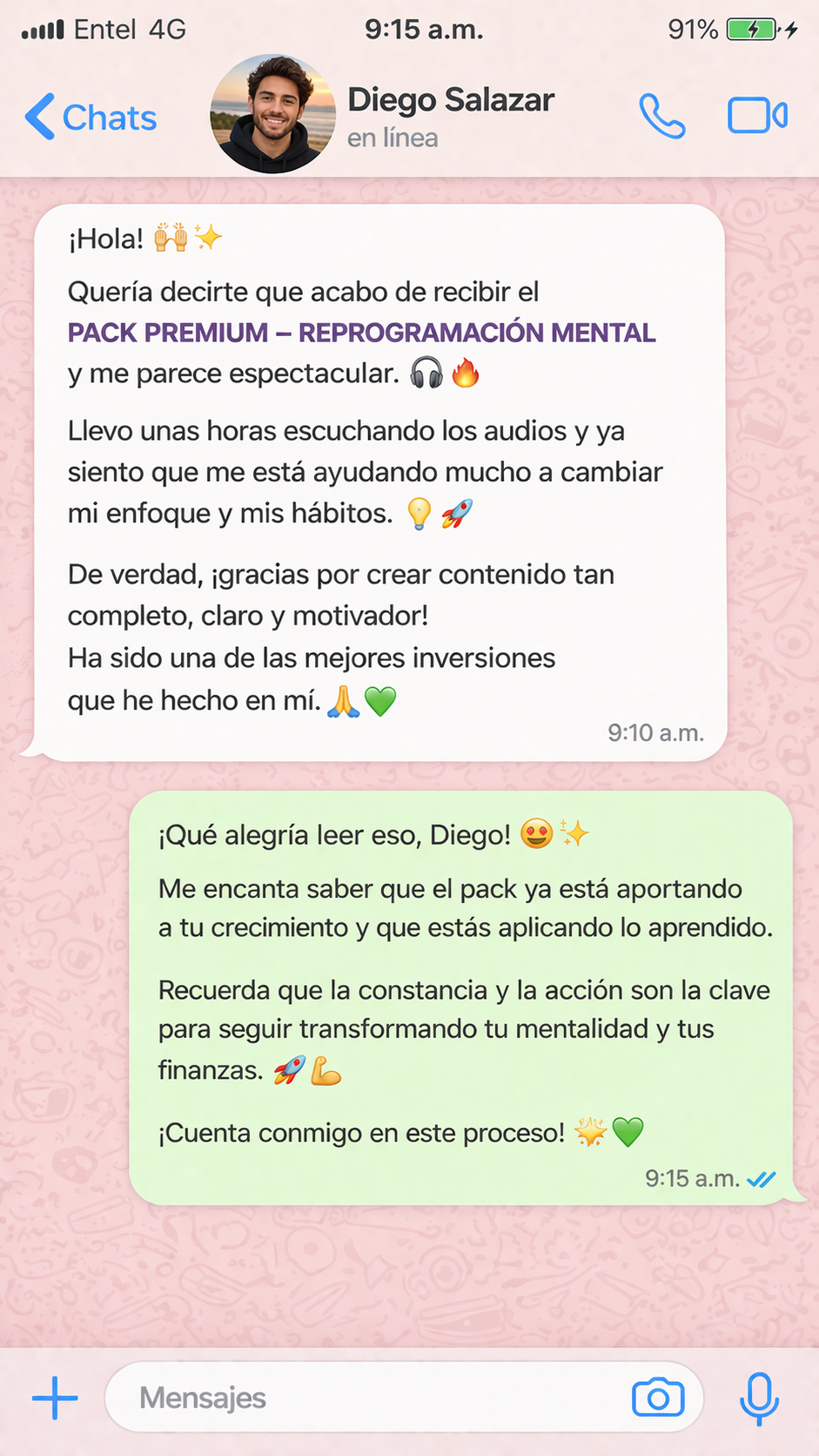Open the camera from the message bar

point(658,1397)
